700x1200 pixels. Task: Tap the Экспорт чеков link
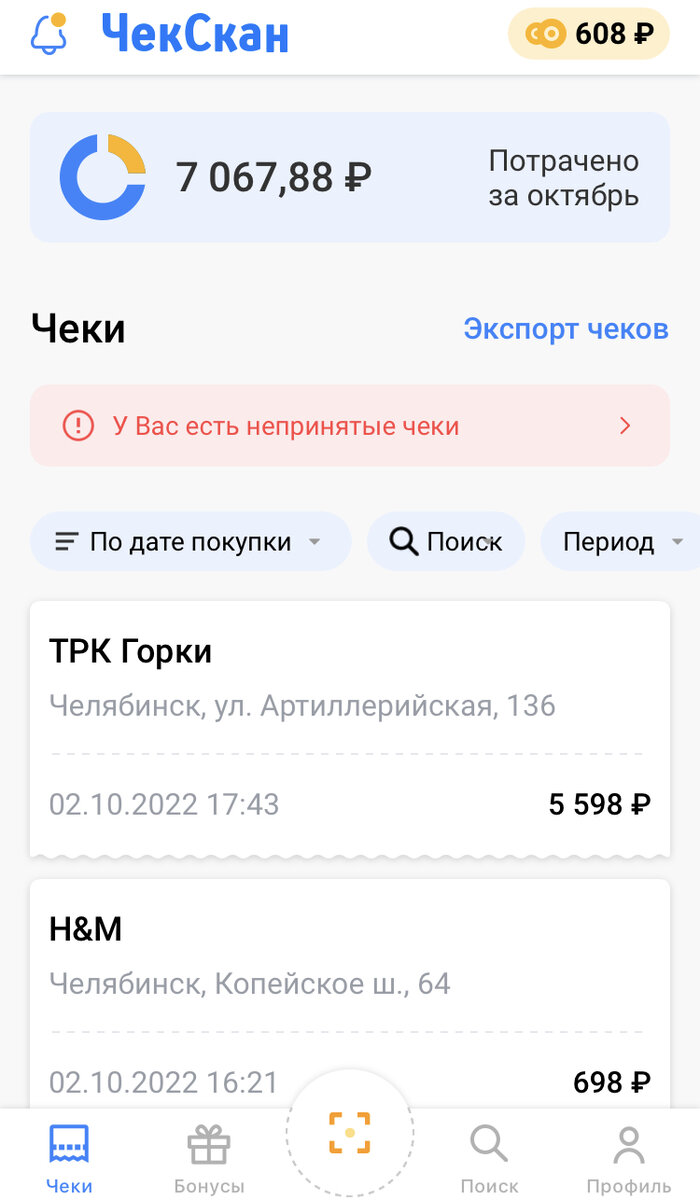click(x=566, y=328)
